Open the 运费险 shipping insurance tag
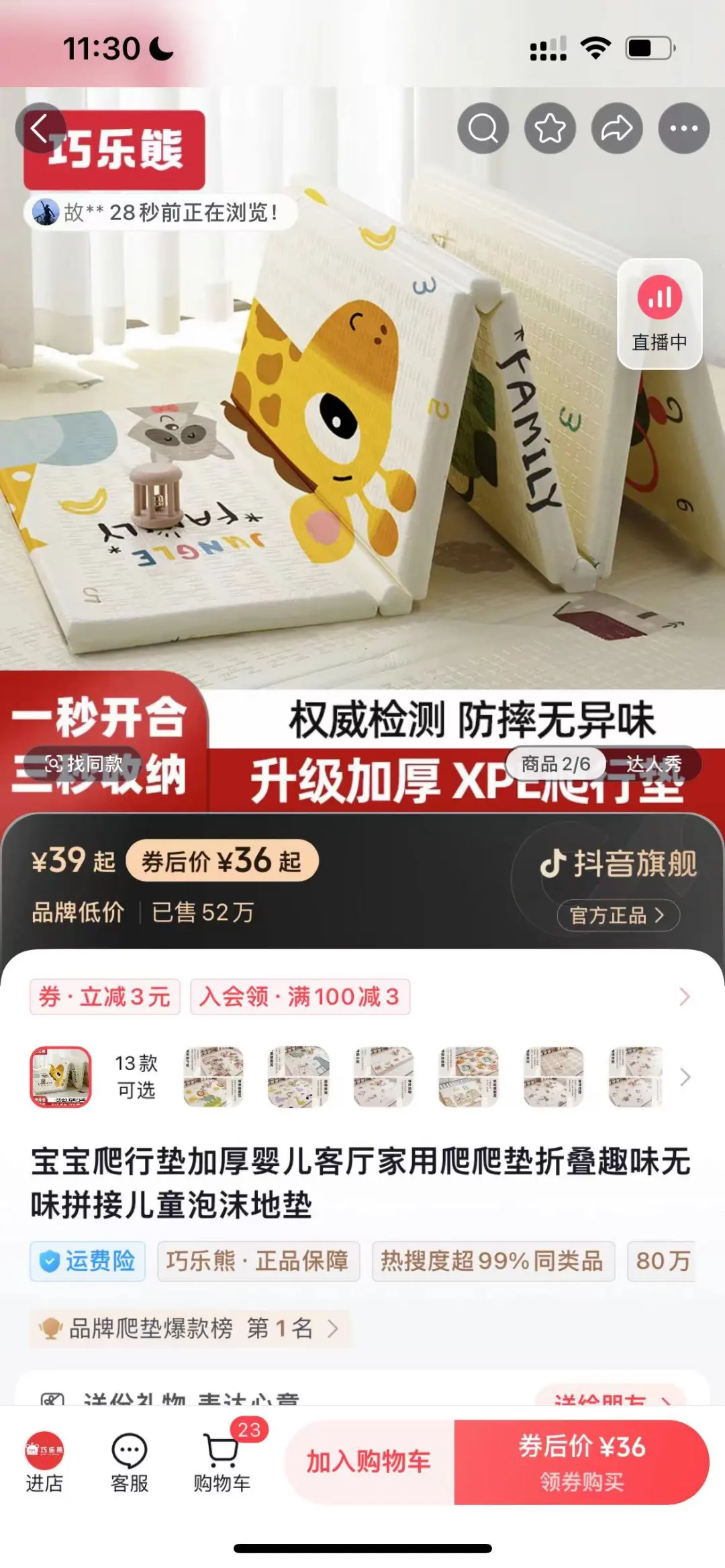Screen dimensions: 725x1568 point(88,1261)
